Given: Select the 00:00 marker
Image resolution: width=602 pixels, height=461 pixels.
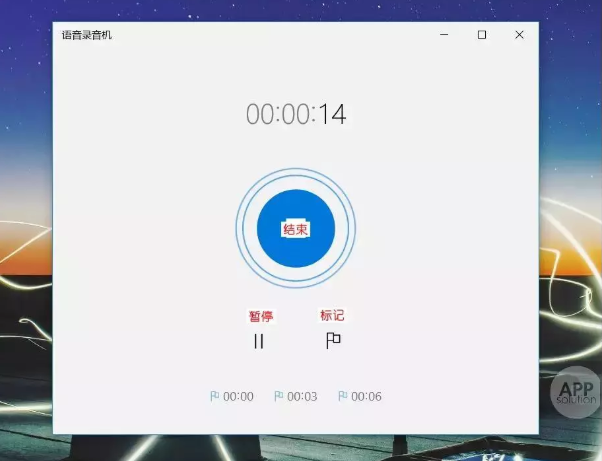Looking at the screenshot, I should (232, 397).
